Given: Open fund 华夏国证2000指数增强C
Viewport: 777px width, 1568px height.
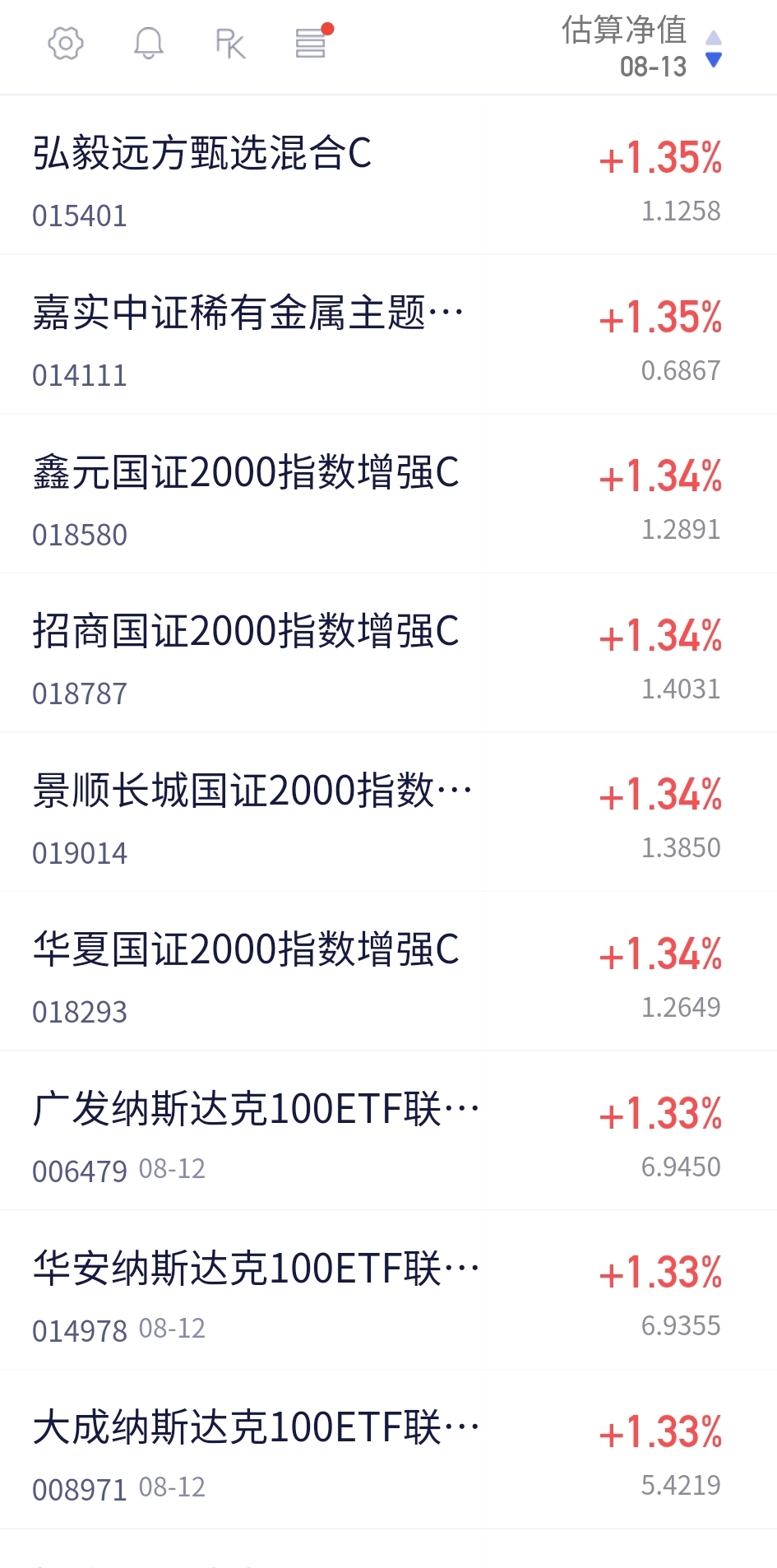Looking at the screenshot, I should point(388,972).
